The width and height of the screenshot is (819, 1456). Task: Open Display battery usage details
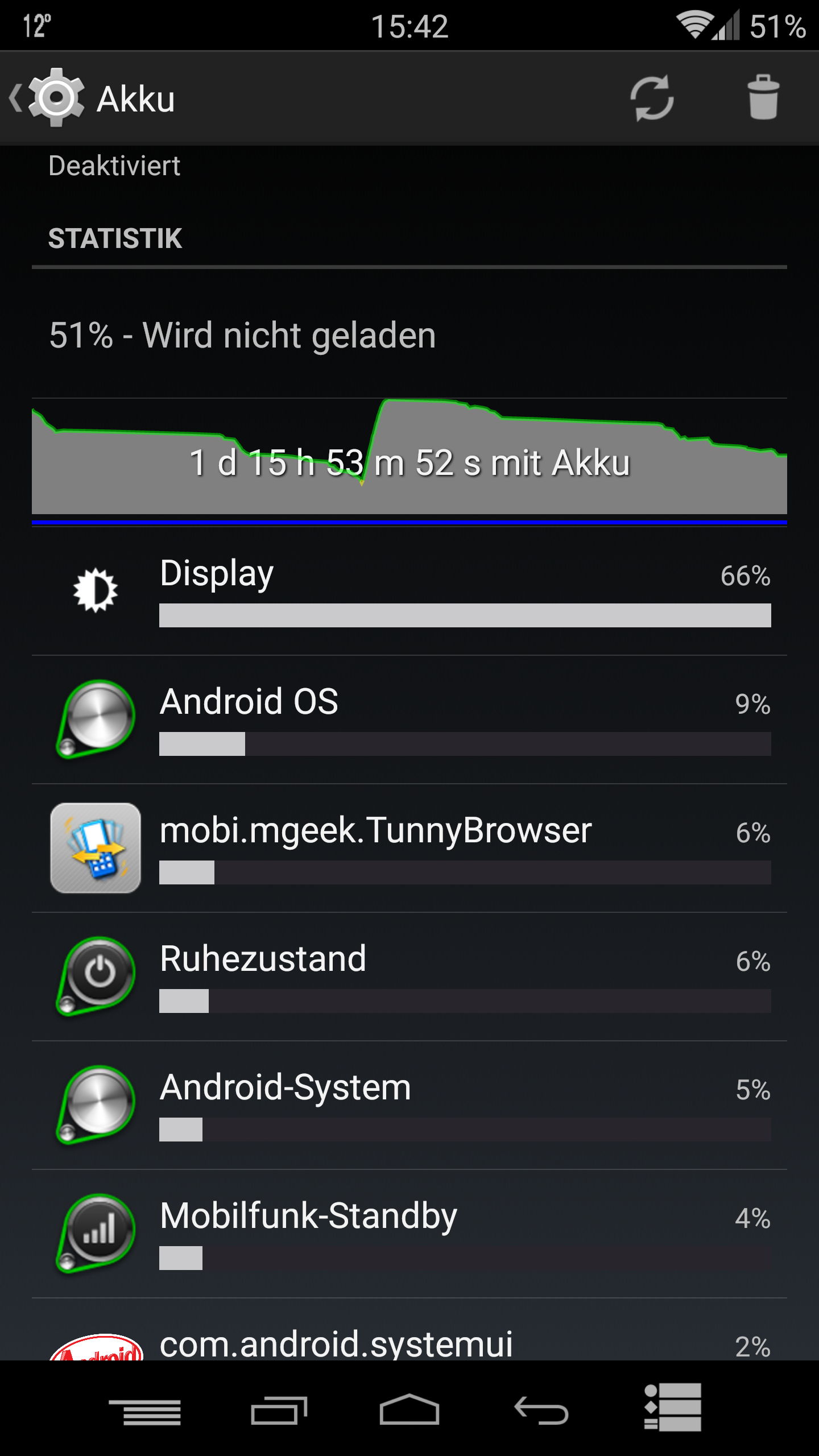click(409, 591)
